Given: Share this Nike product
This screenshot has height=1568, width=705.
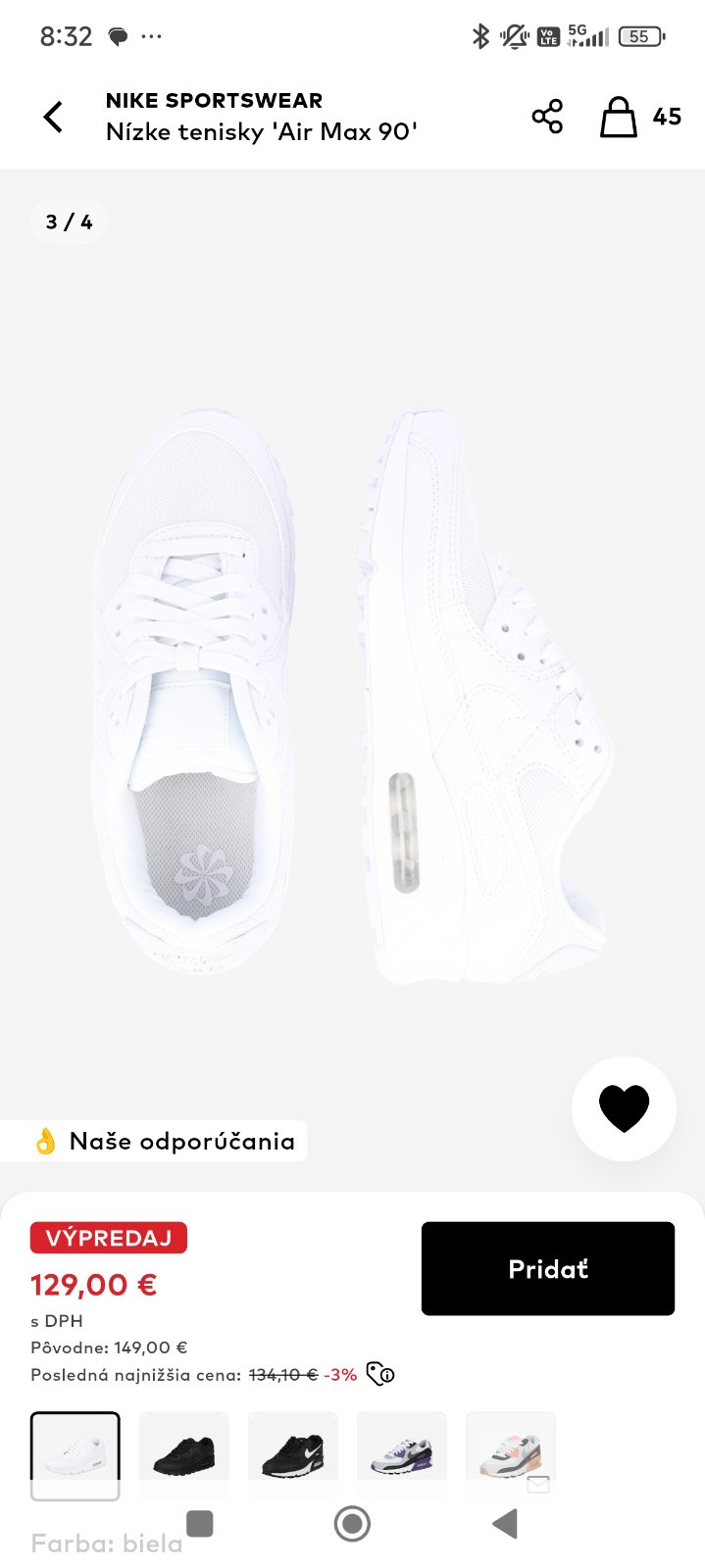Looking at the screenshot, I should (547, 117).
